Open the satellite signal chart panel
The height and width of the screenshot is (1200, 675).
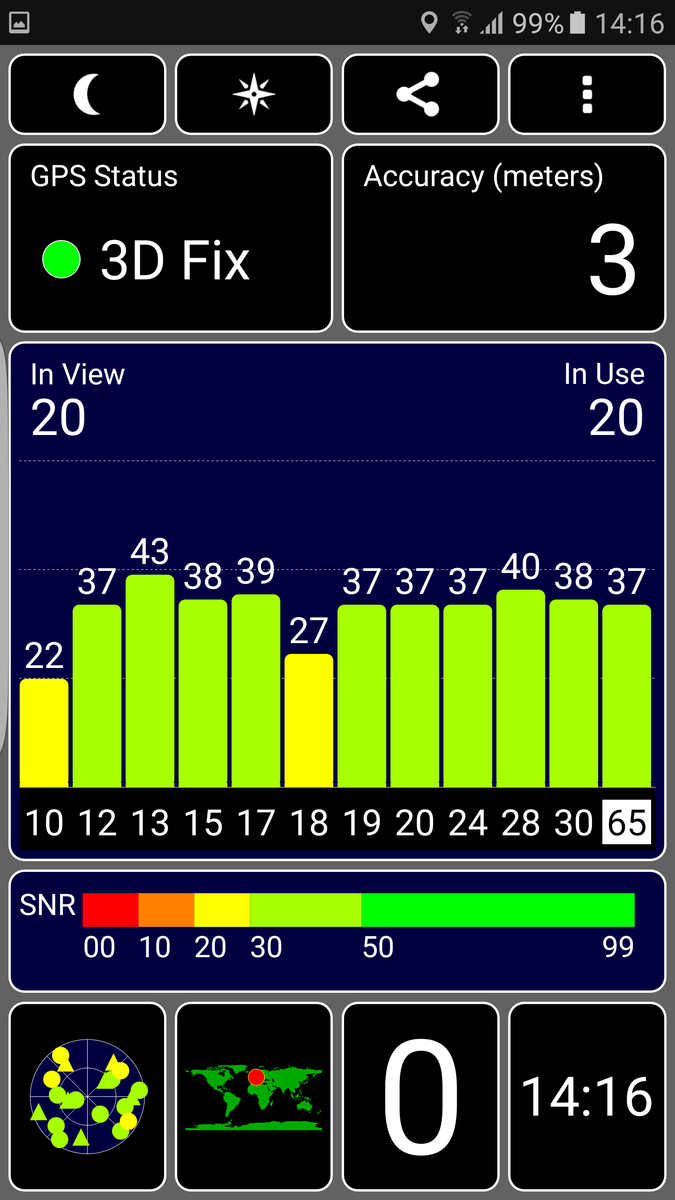click(337, 600)
